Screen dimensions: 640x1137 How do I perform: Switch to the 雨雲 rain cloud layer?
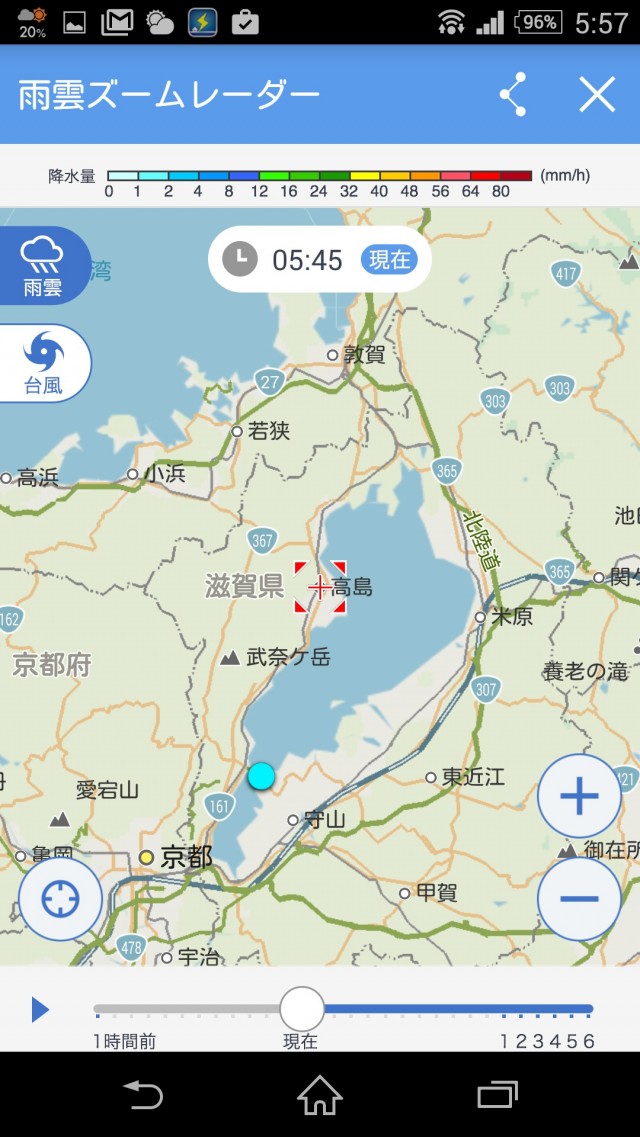(x=42, y=266)
